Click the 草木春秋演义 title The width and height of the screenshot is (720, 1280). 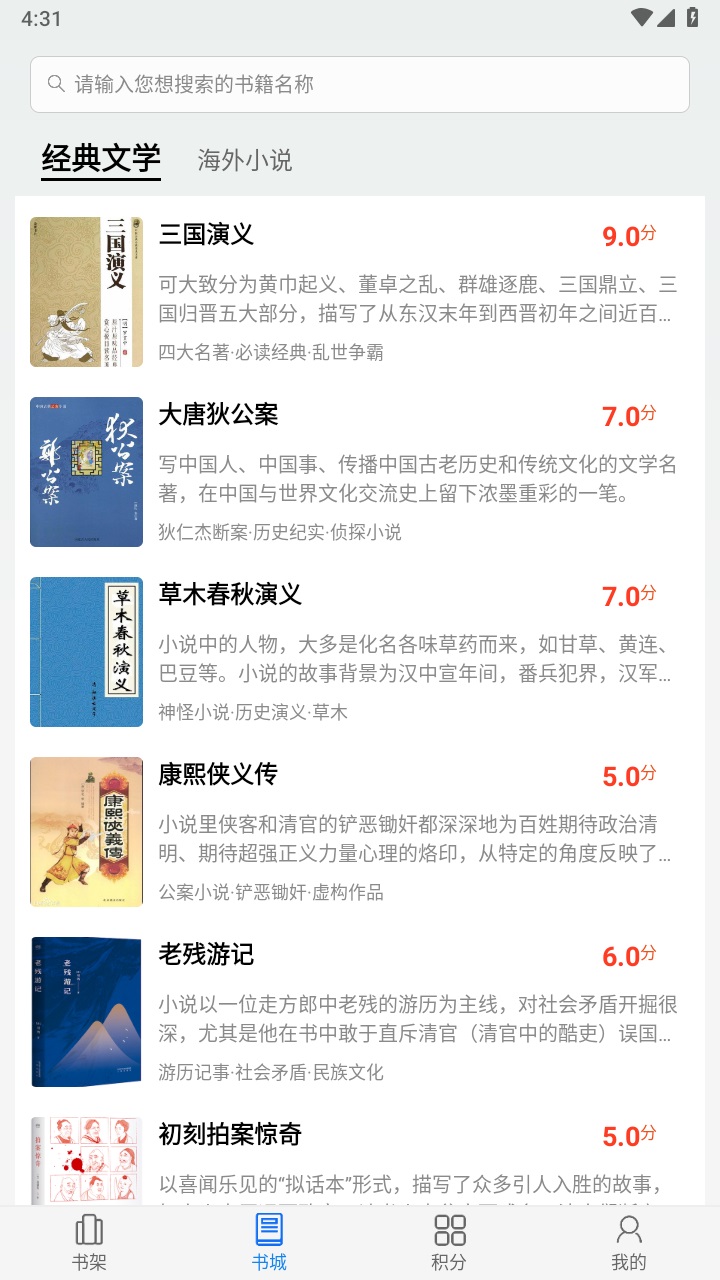[x=231, y=594]
